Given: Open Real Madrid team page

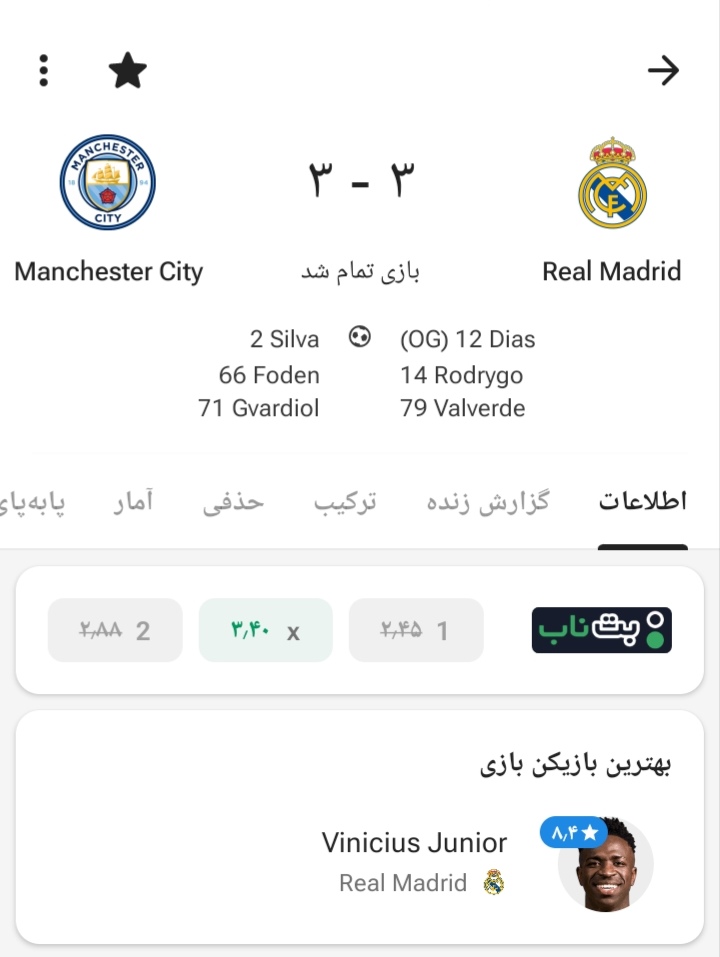Looking at the screenshot, I should pos(612,184).
